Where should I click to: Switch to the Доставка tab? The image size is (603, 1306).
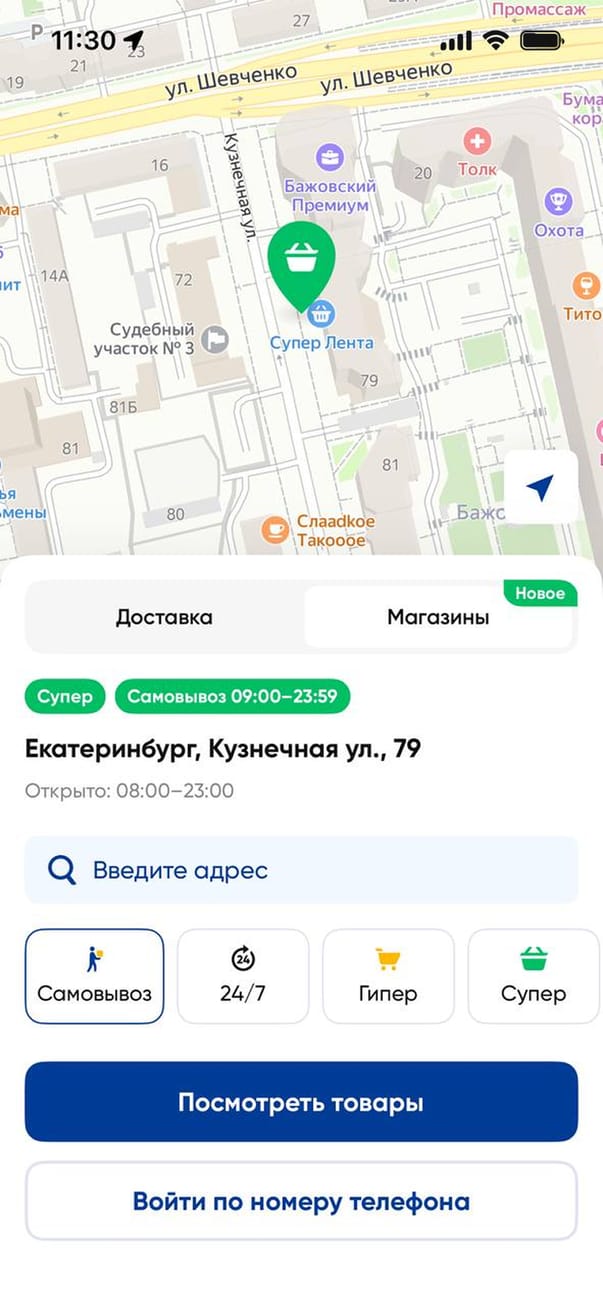pos(164,617)
